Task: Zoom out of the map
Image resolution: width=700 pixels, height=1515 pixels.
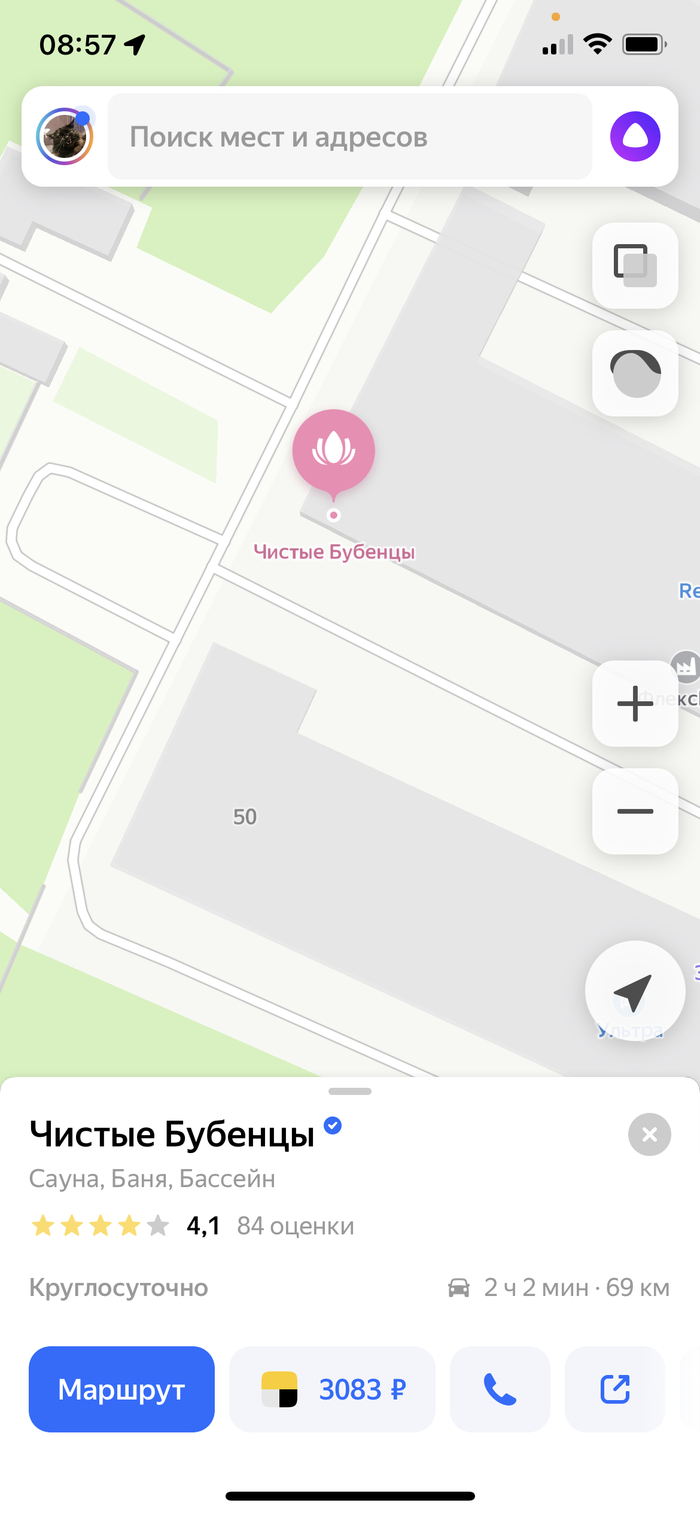Action: pos(635,811)
